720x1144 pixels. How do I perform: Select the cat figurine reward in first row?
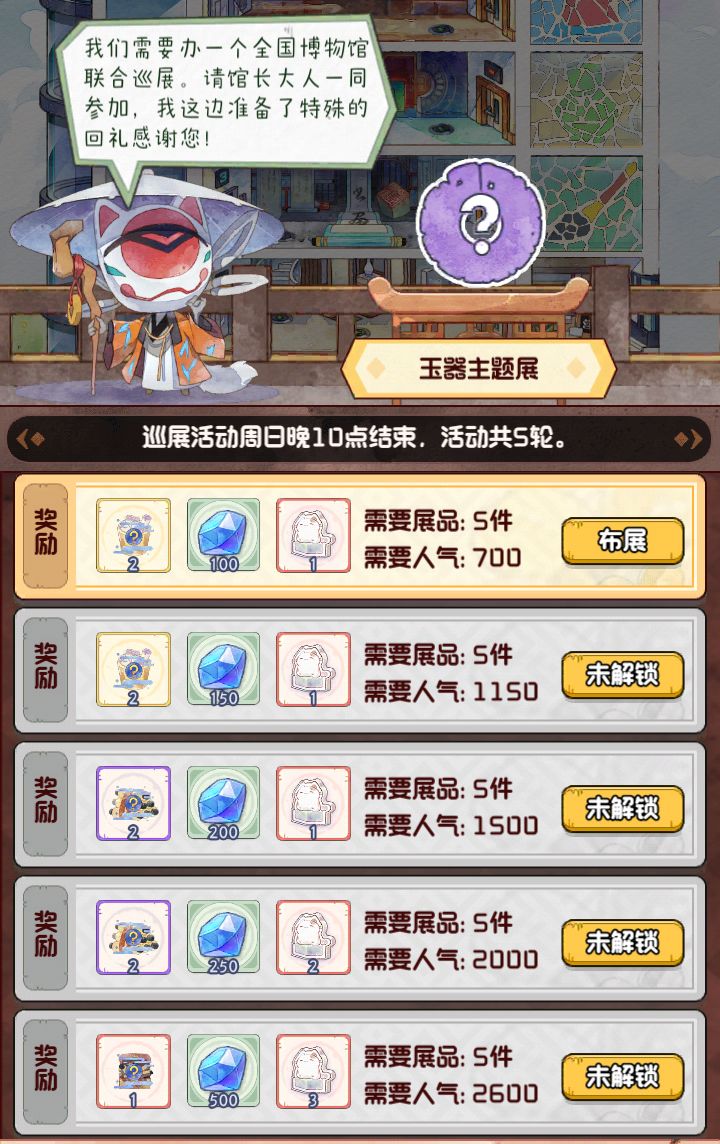(313, 537)
